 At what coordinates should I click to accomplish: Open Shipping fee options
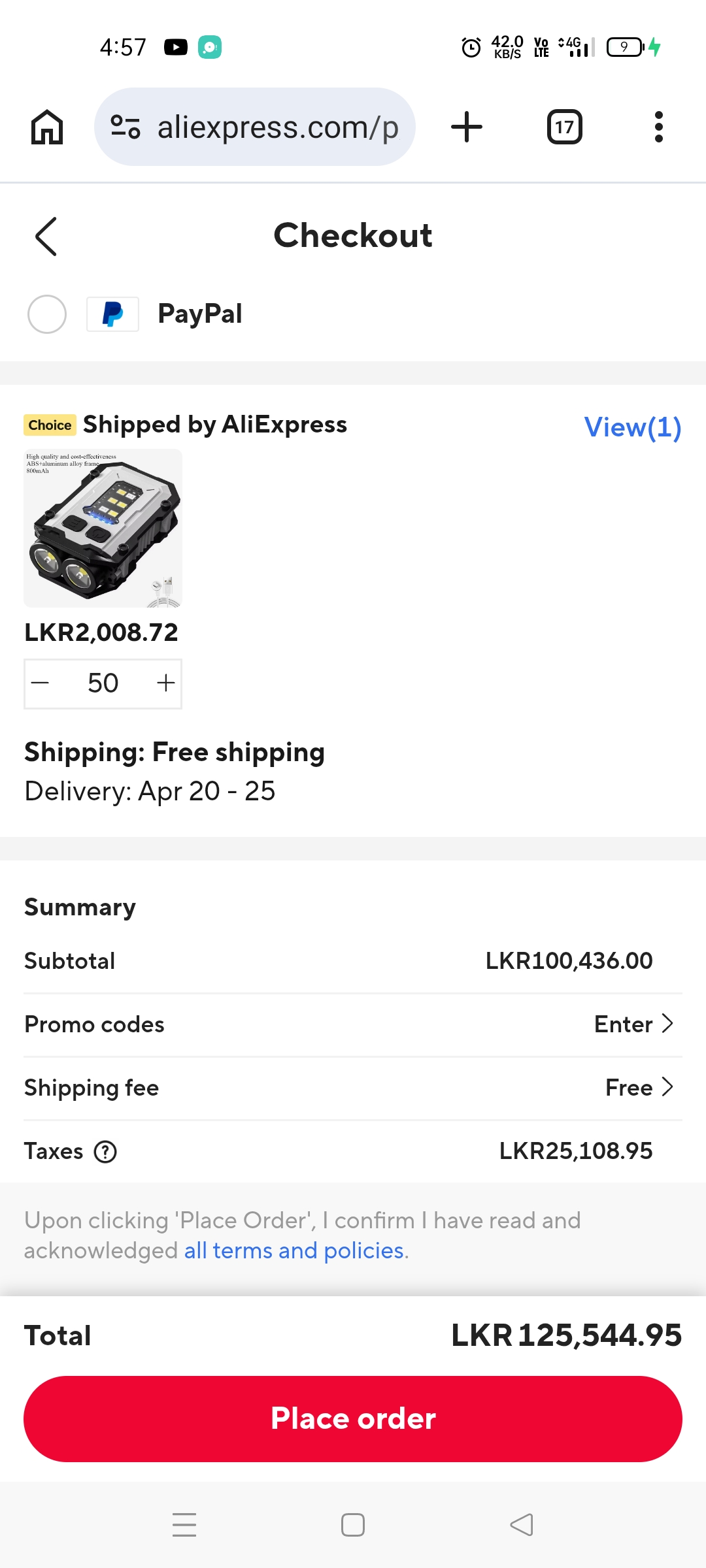pos(353,1088)
